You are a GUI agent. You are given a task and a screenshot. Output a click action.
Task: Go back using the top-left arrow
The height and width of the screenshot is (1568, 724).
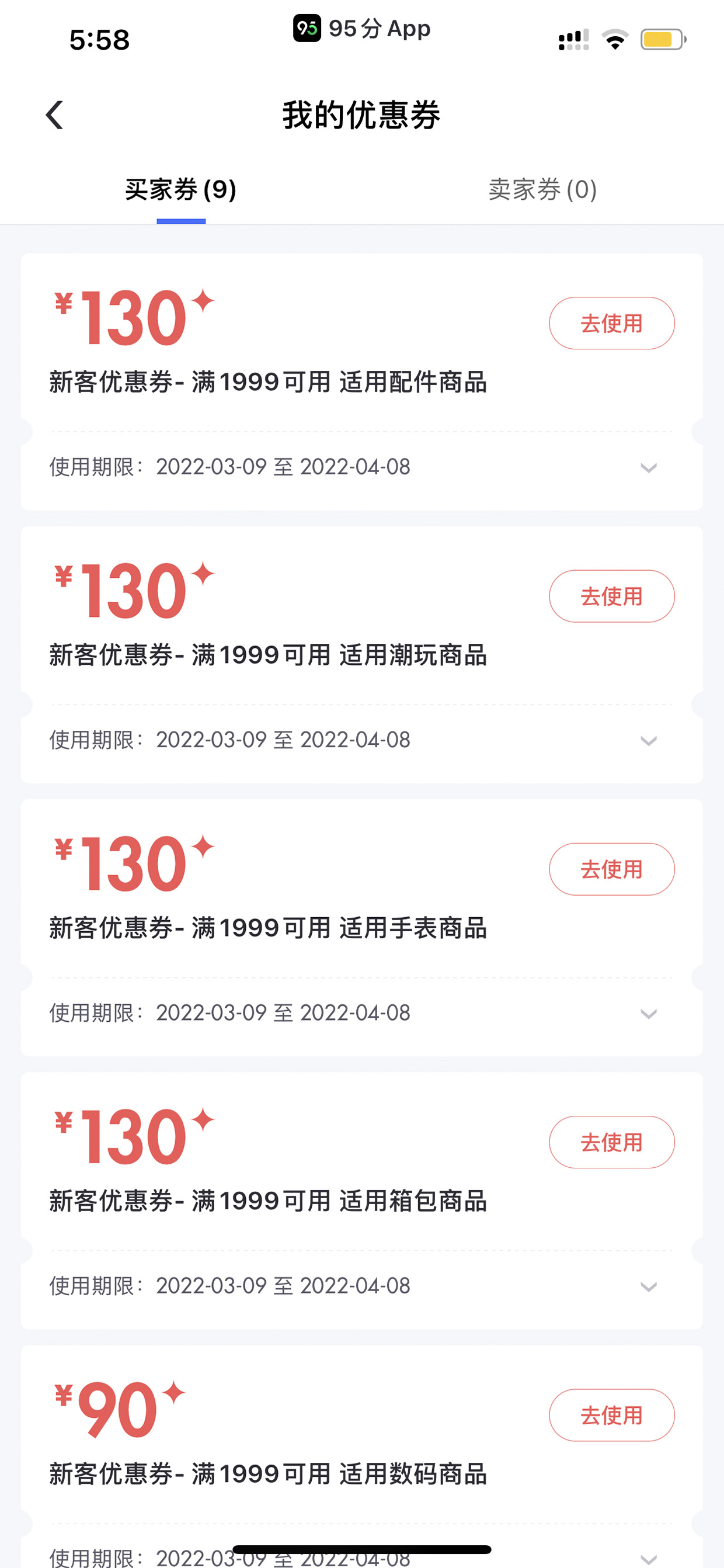point(55,115)
